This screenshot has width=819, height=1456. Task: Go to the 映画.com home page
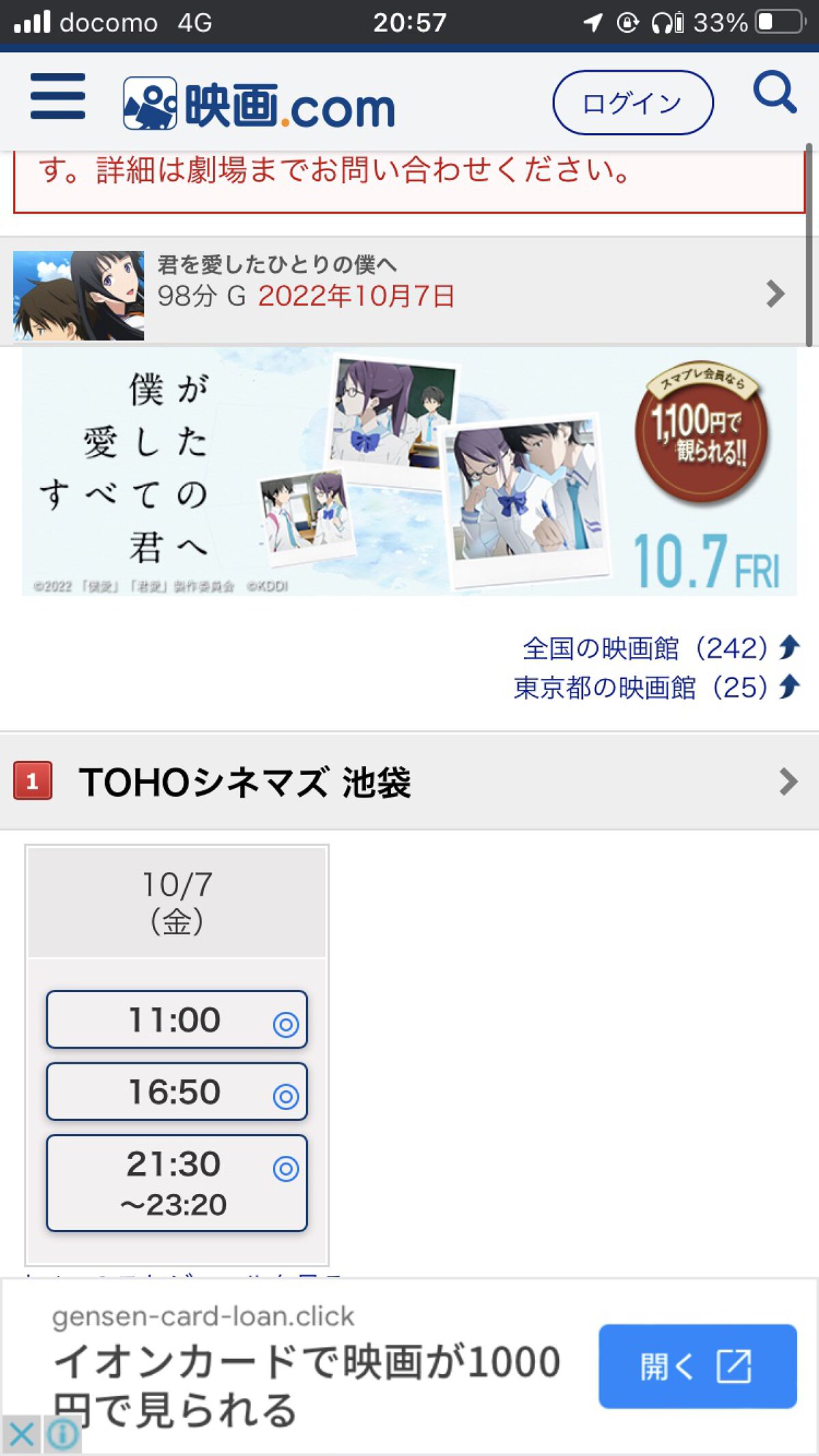(259, 104)
